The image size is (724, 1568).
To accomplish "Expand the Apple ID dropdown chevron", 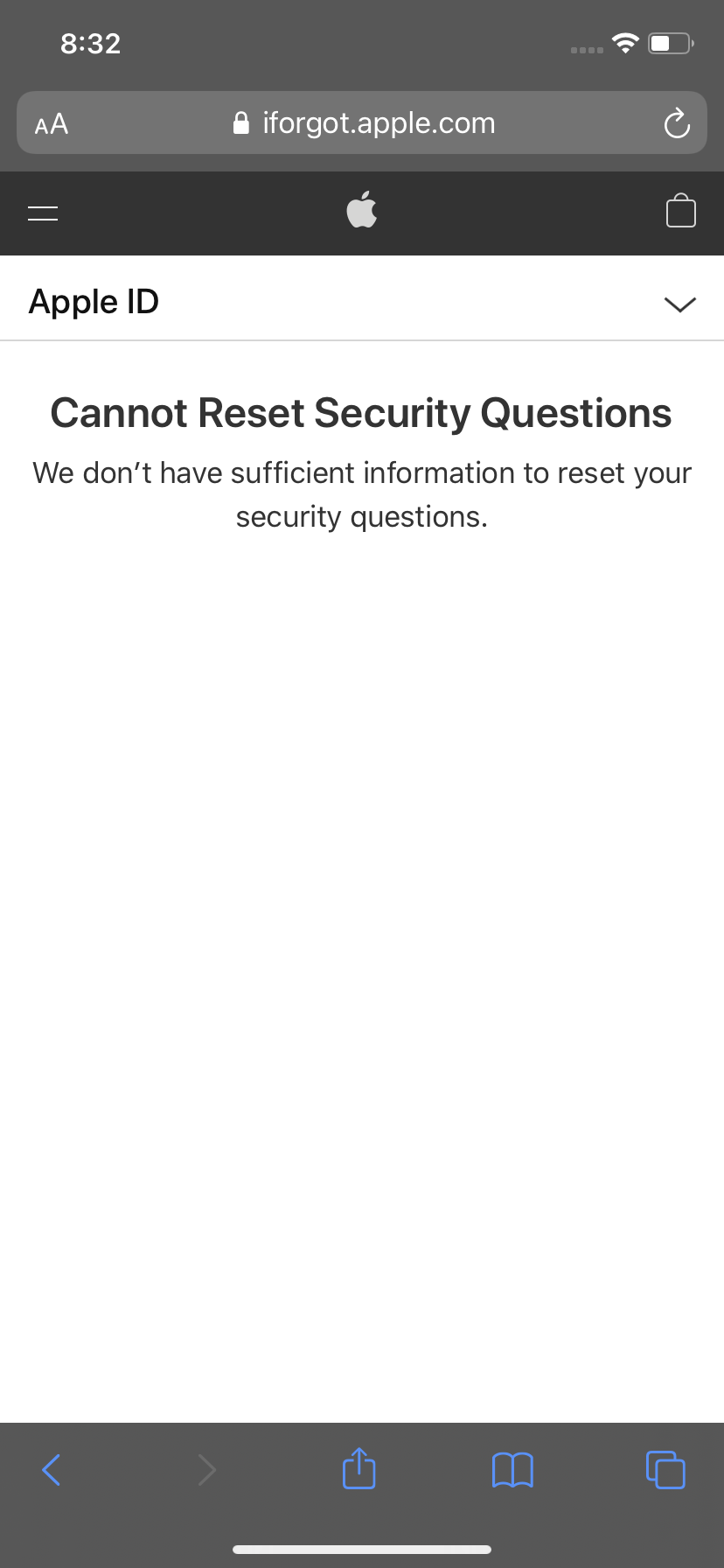I will tap(679, 304).
